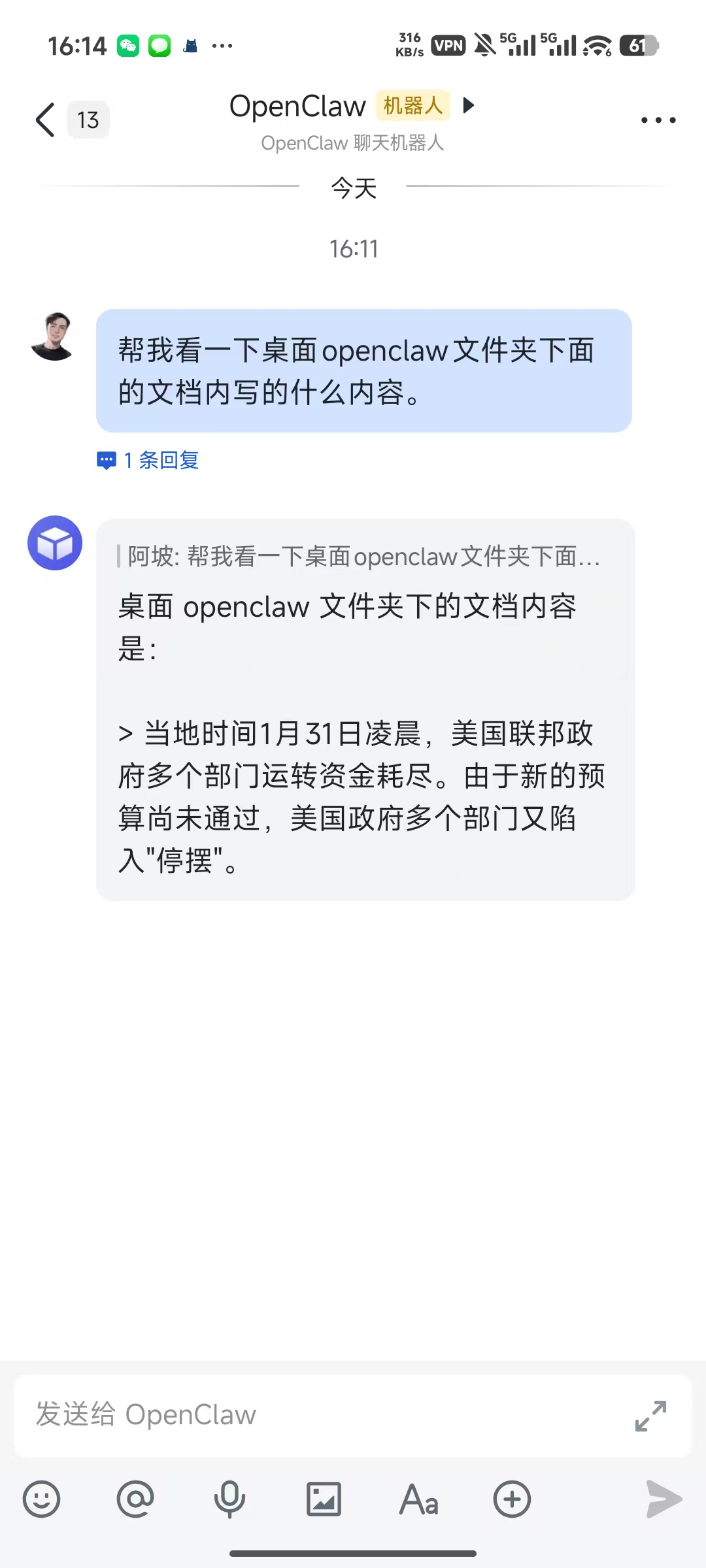Viewport: 706px width, 1568px height.
Task: Open the image attachment picker
Action: pos(324,1499)
